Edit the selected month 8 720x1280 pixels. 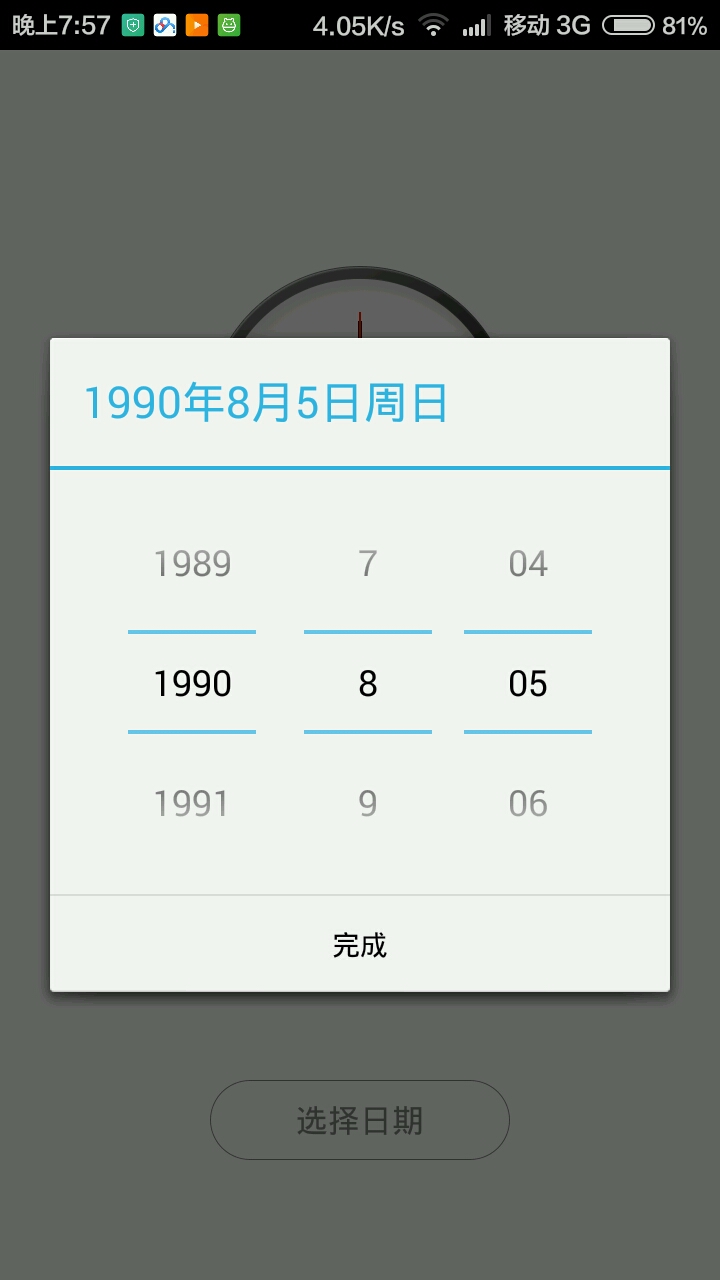[368, 684]
